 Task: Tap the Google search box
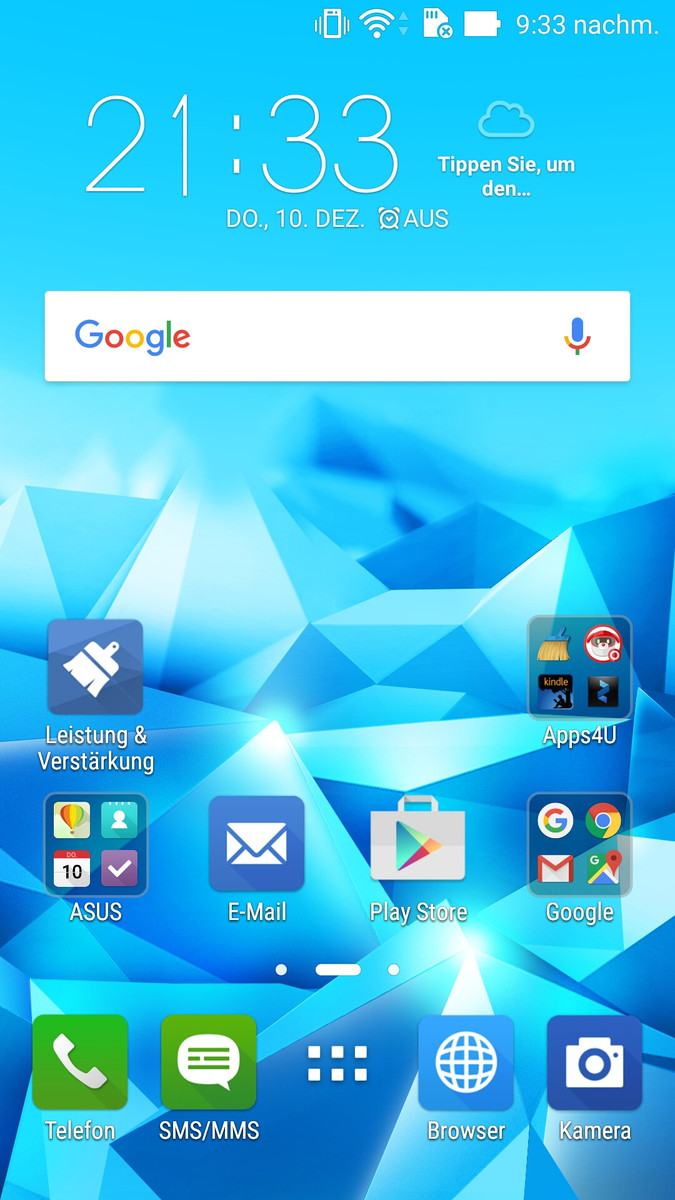point(337,336)
